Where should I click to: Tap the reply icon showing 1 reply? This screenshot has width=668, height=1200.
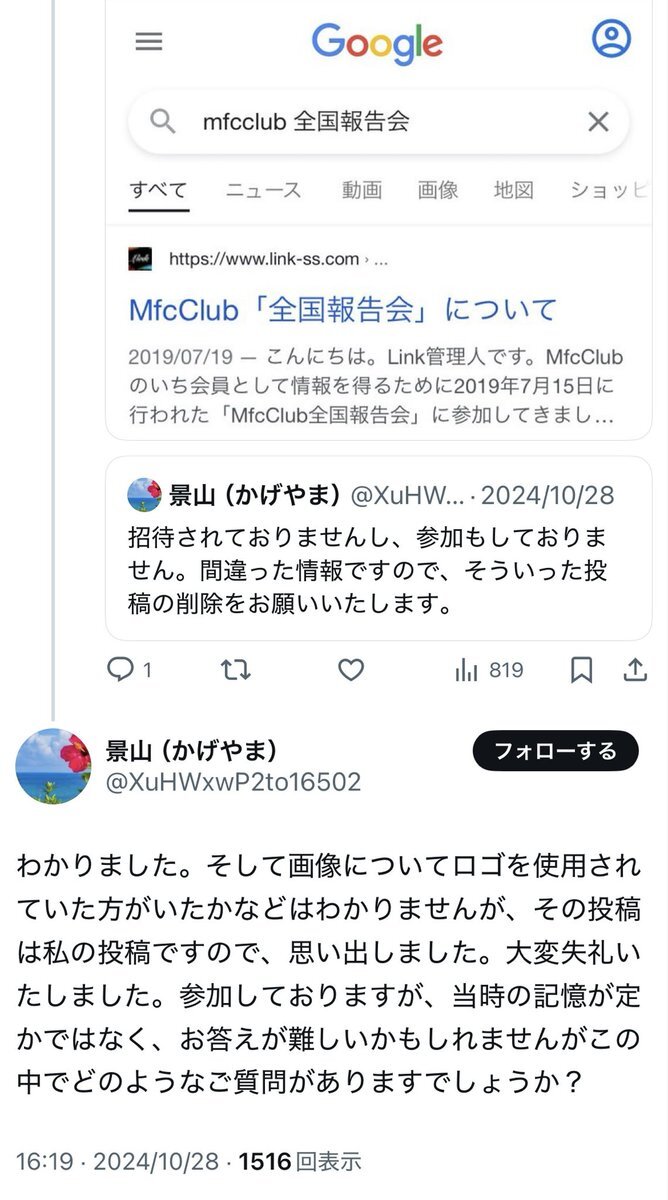[121, 670]
